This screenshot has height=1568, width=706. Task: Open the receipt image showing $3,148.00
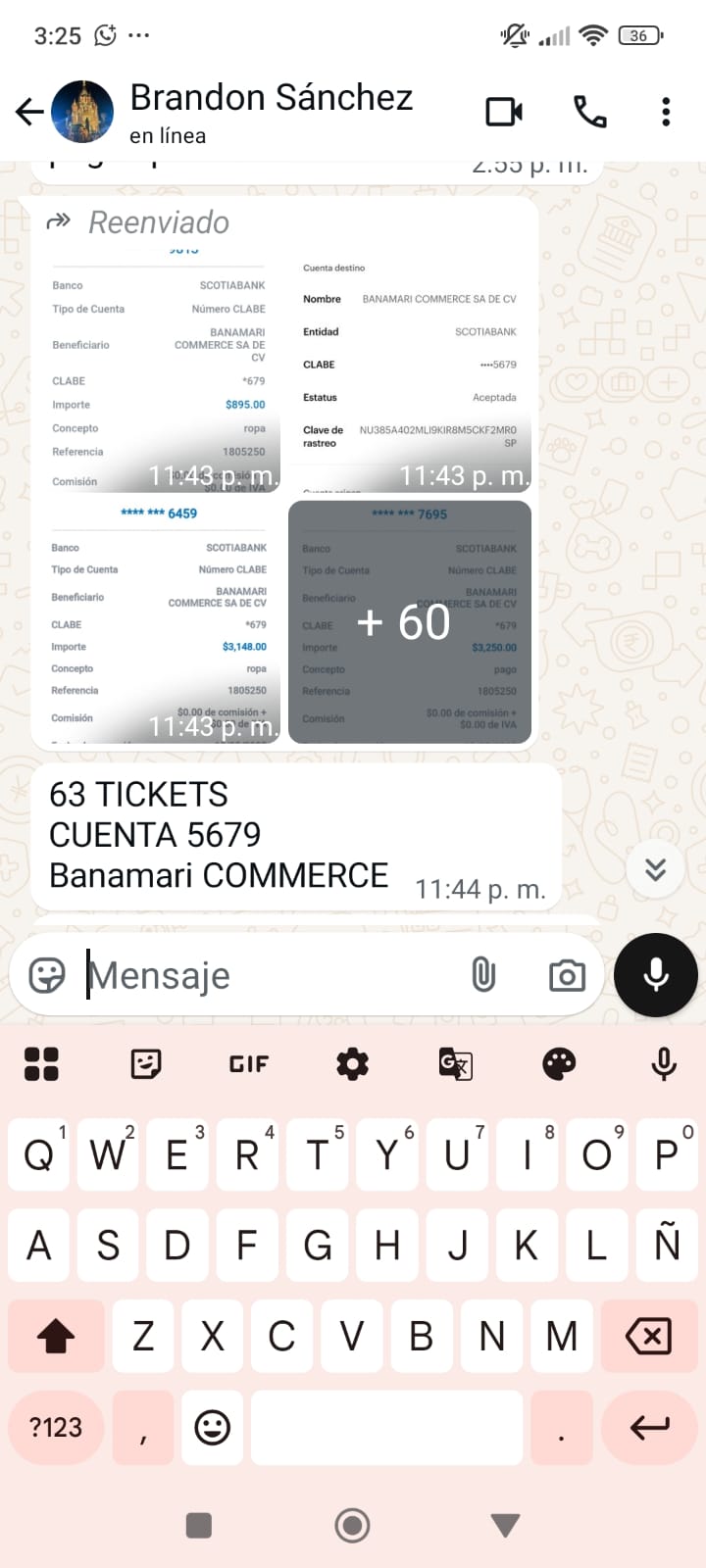pos(158,622)
